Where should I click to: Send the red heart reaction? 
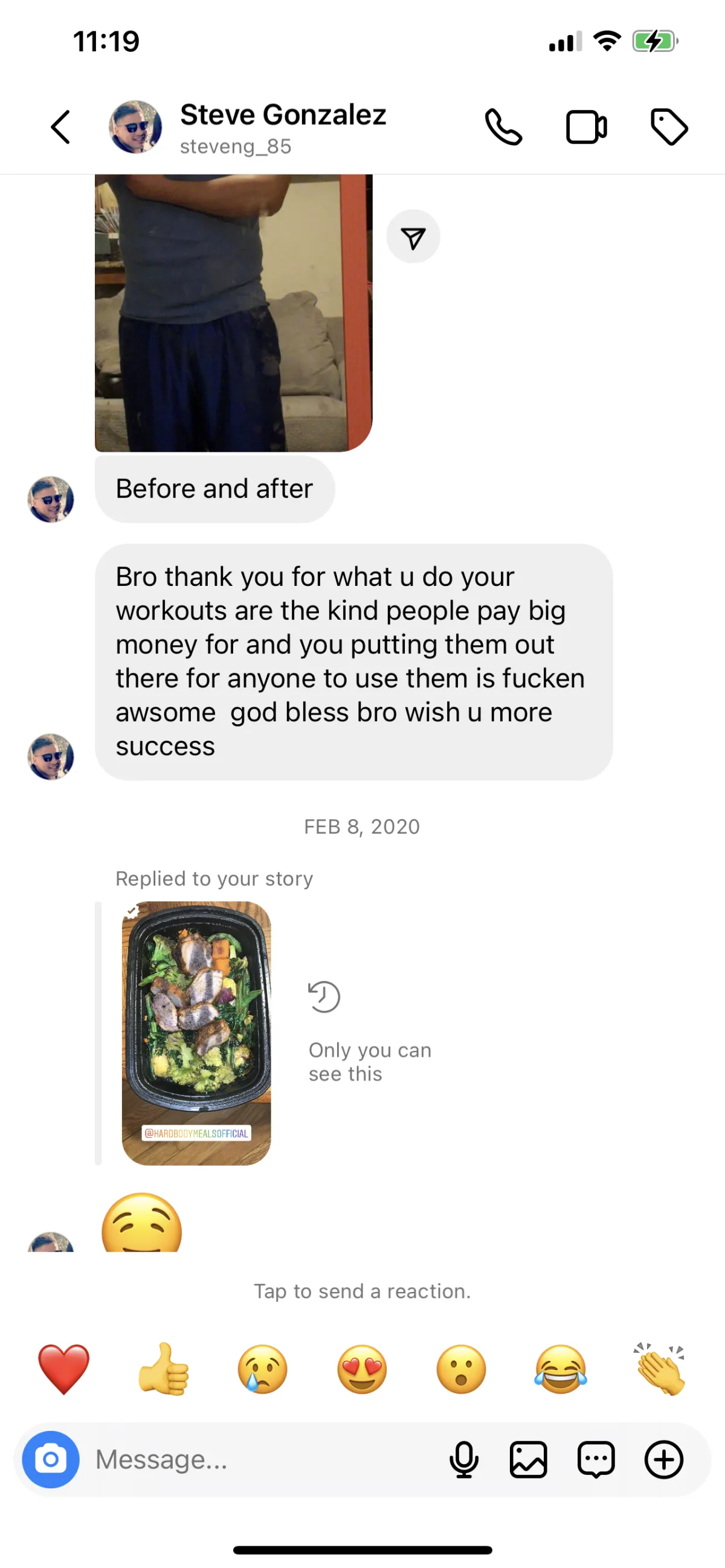[64, 1369]
